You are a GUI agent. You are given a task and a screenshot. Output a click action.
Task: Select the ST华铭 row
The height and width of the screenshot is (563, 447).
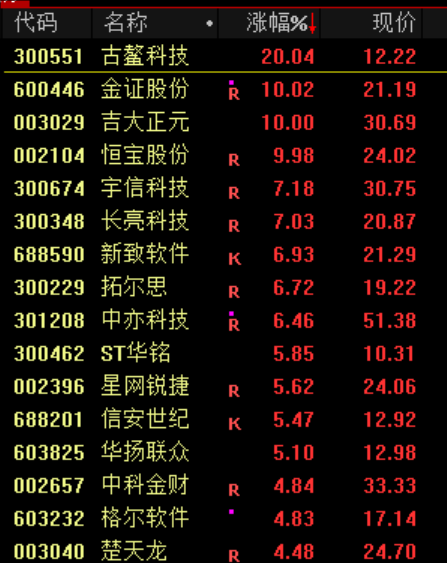pos(223,353)
